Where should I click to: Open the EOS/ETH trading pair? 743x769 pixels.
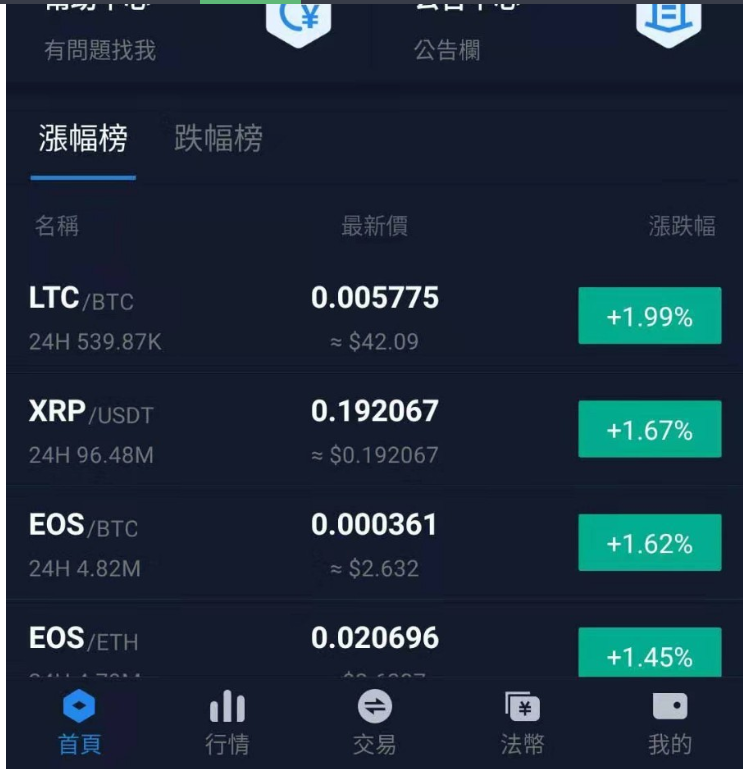pyautogui.click(x=300, y=645)
